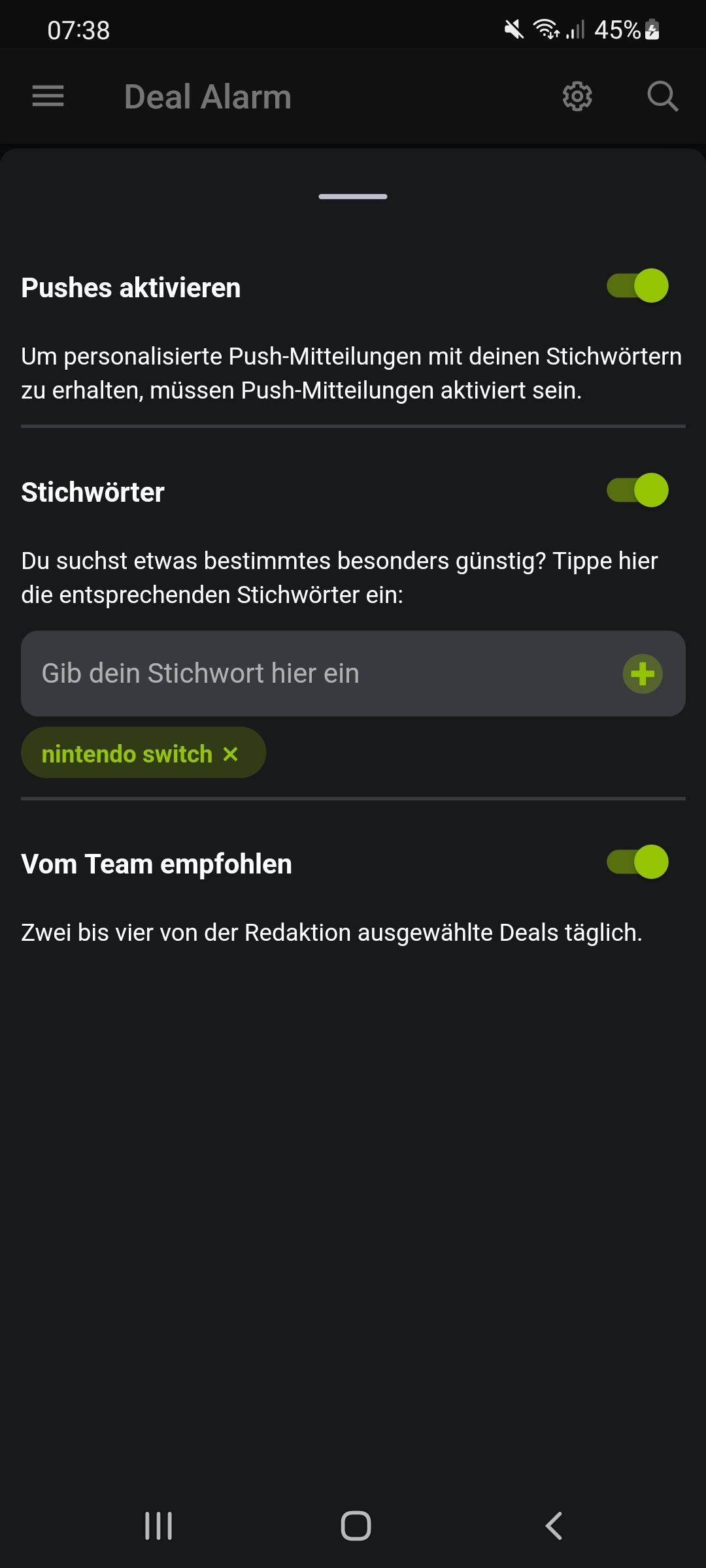The width and height of the screenshot is (706, 1568).
Task: Open the search magnifier icon
Action: pyautogui.click(x=662, y=97)
